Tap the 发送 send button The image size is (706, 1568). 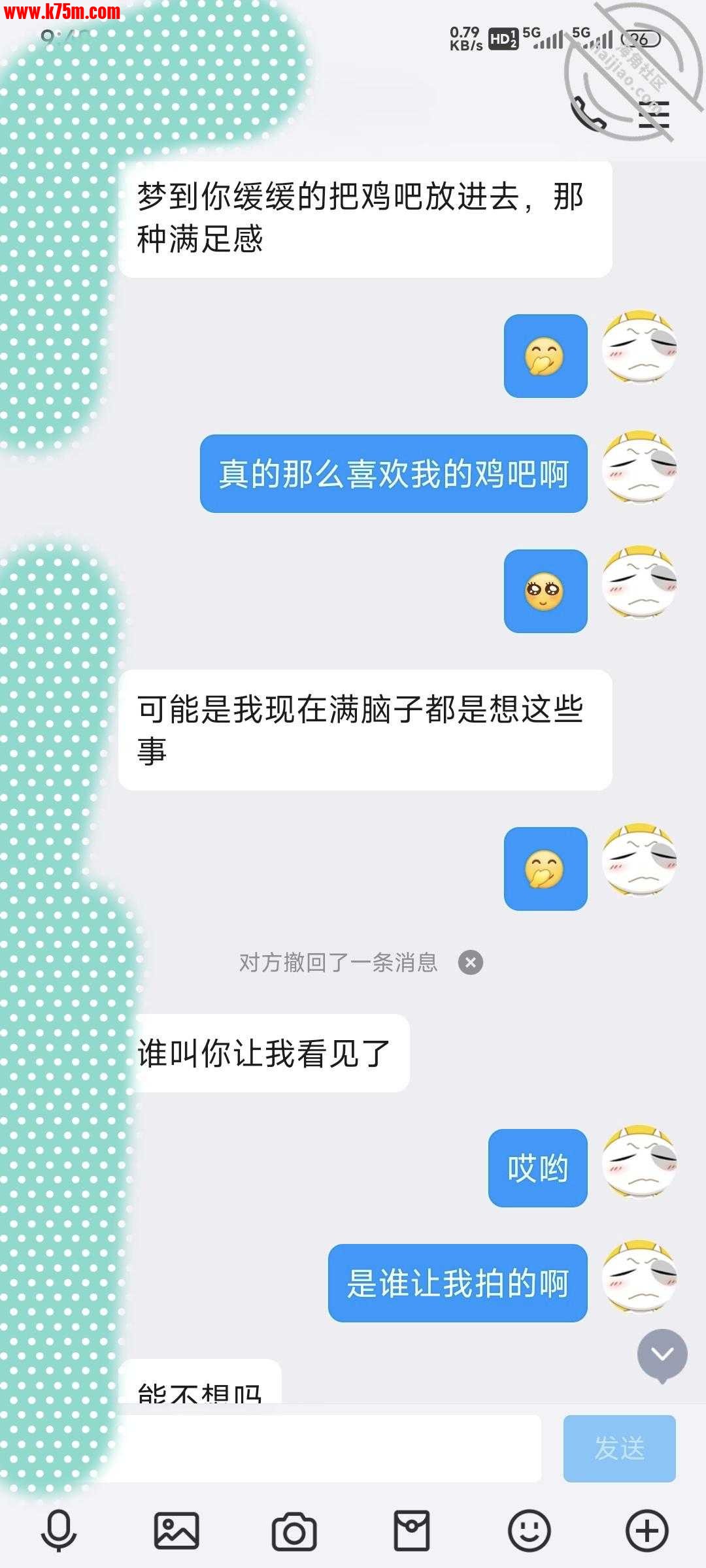619,1448
